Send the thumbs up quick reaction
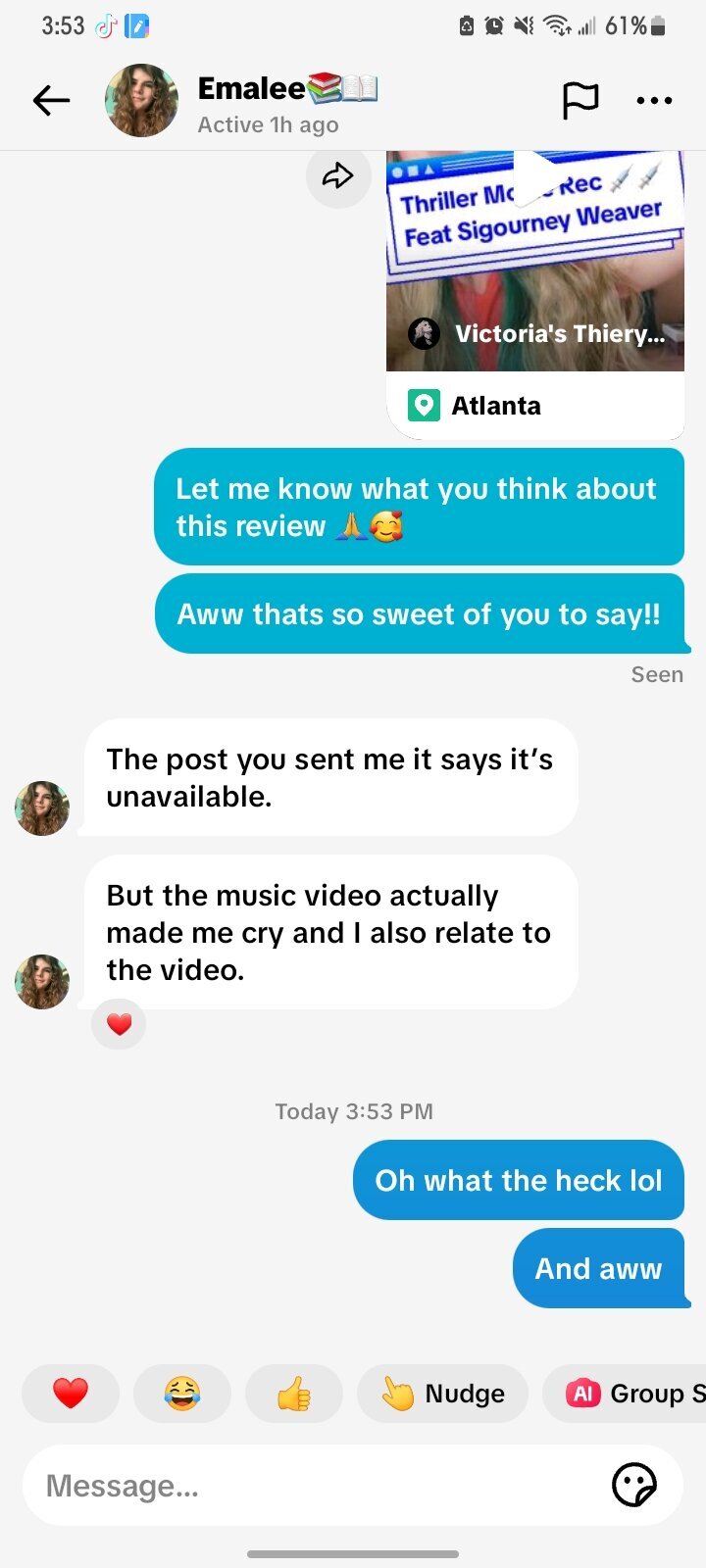The width and height of the screenshot is (706, 1568). coord(294,1393)
